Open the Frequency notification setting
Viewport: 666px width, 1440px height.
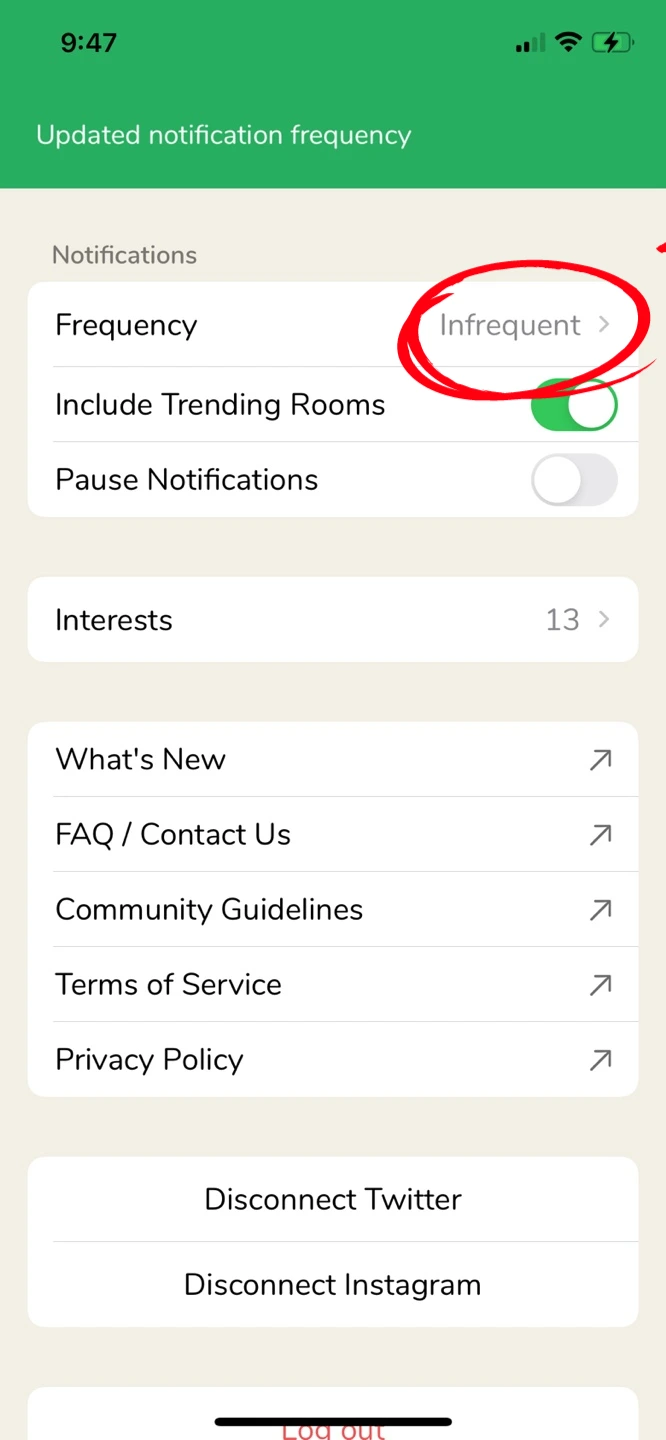[332, 325]
